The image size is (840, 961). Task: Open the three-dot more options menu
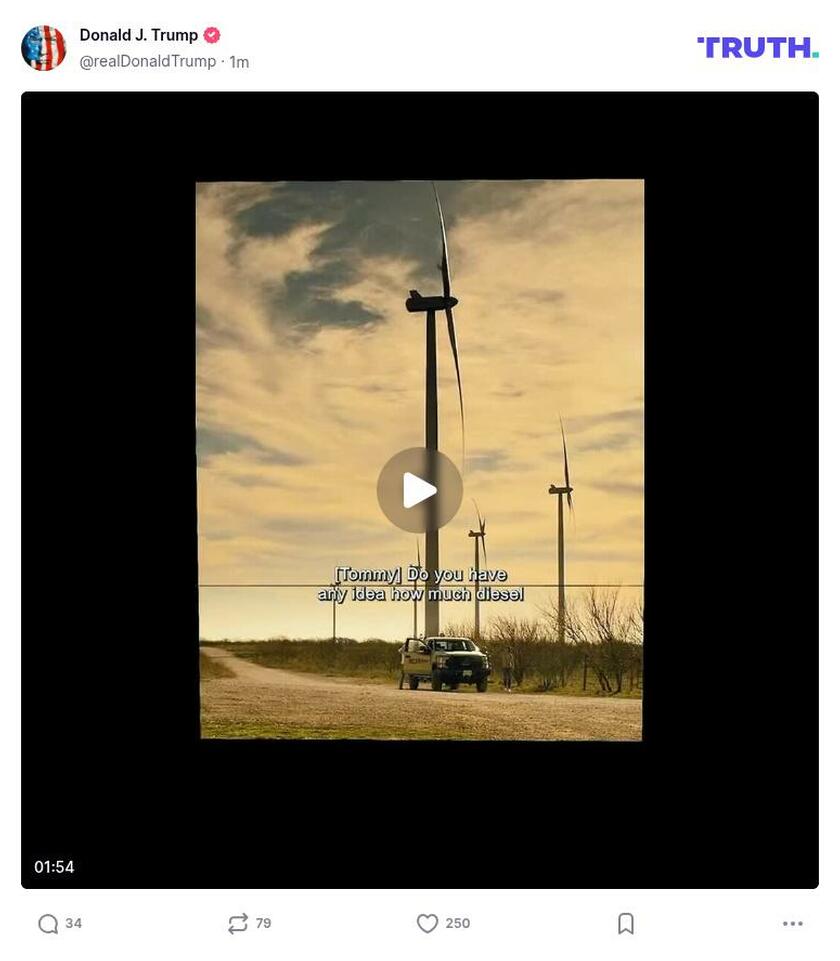792,924
